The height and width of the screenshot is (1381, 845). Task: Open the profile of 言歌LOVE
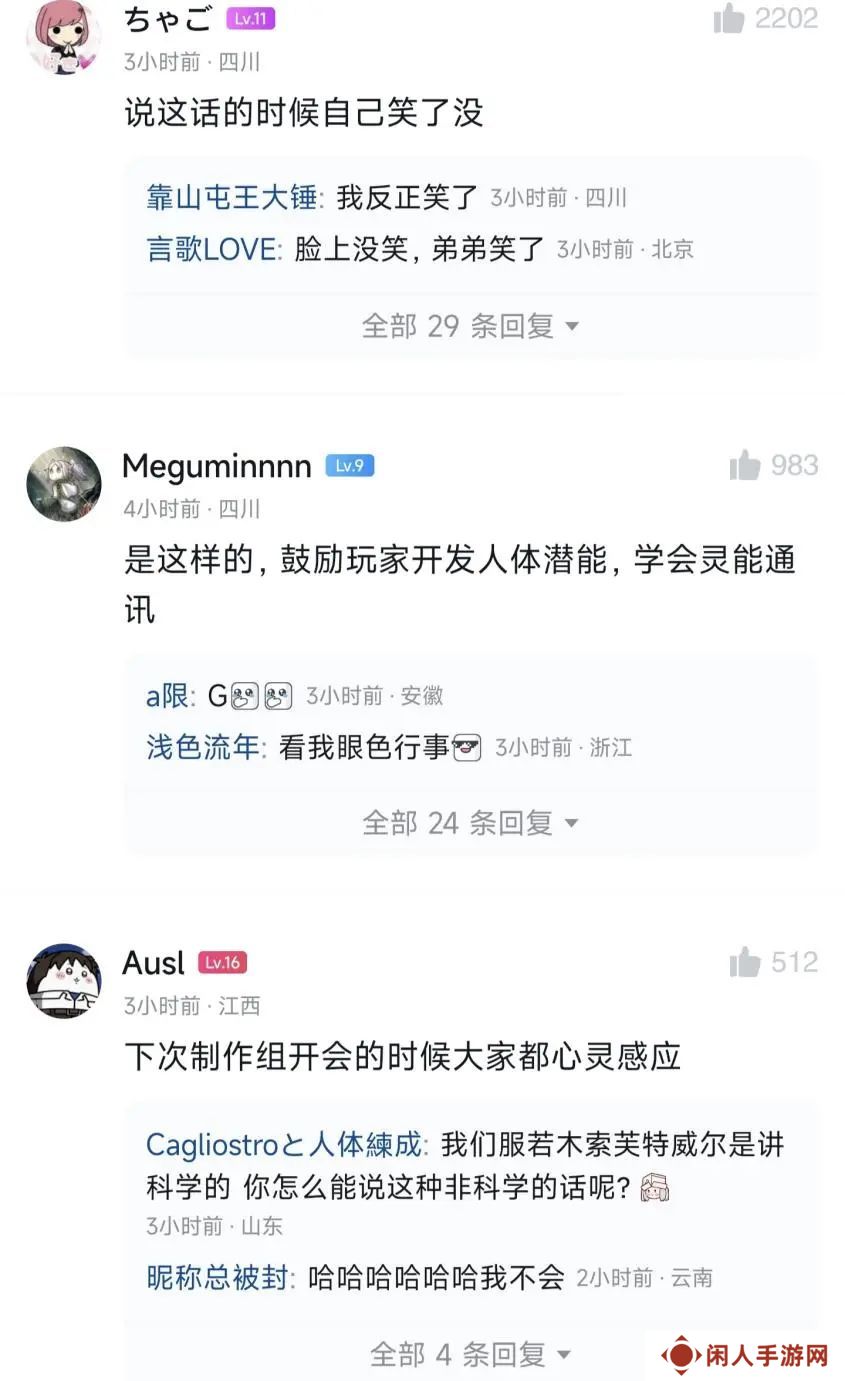pos(212,249)
